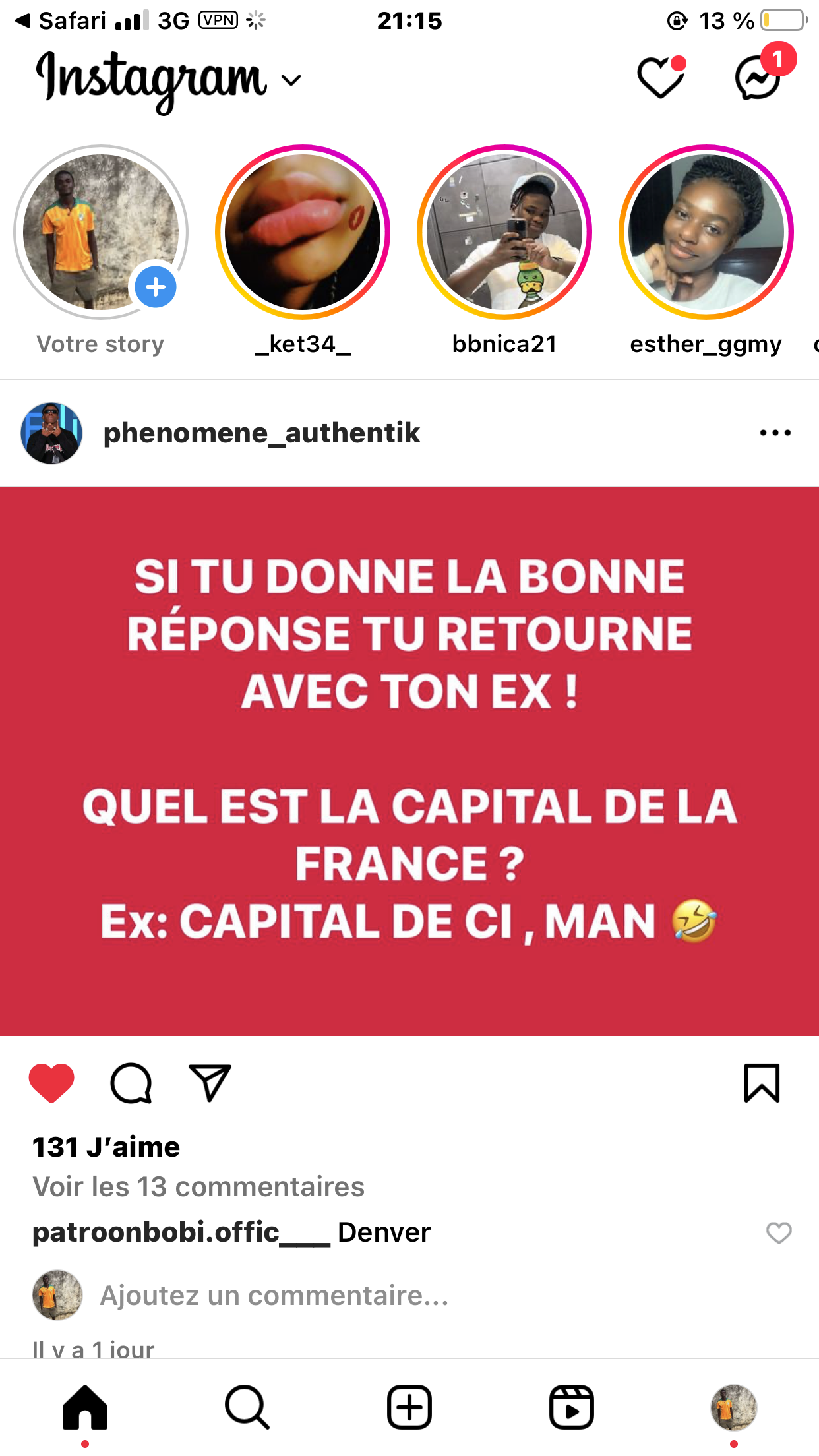Create a new post
The image size is (819, 1456).
(409, 1407)
